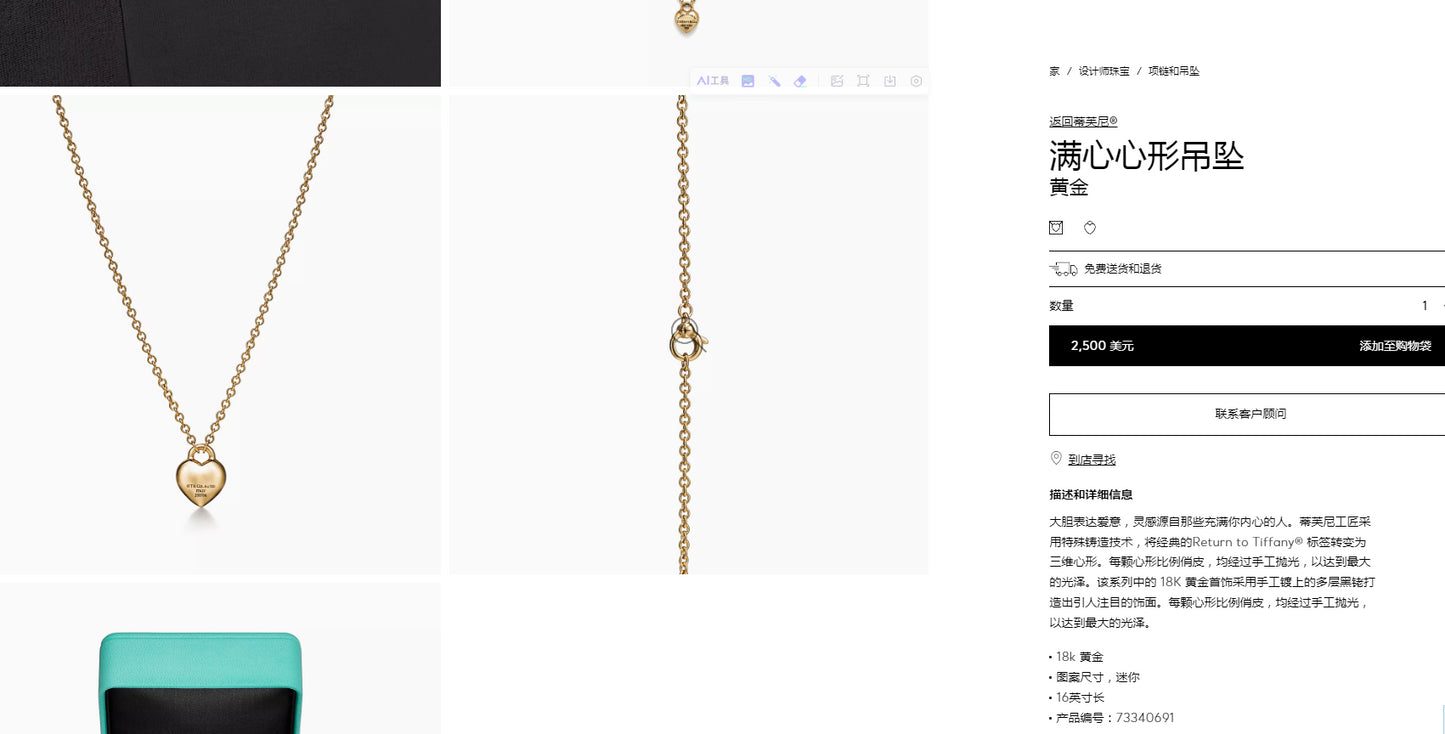This screenshot has width=1445, height=734.
Task: View the necklace clasp image
Action: click(688, 334)
